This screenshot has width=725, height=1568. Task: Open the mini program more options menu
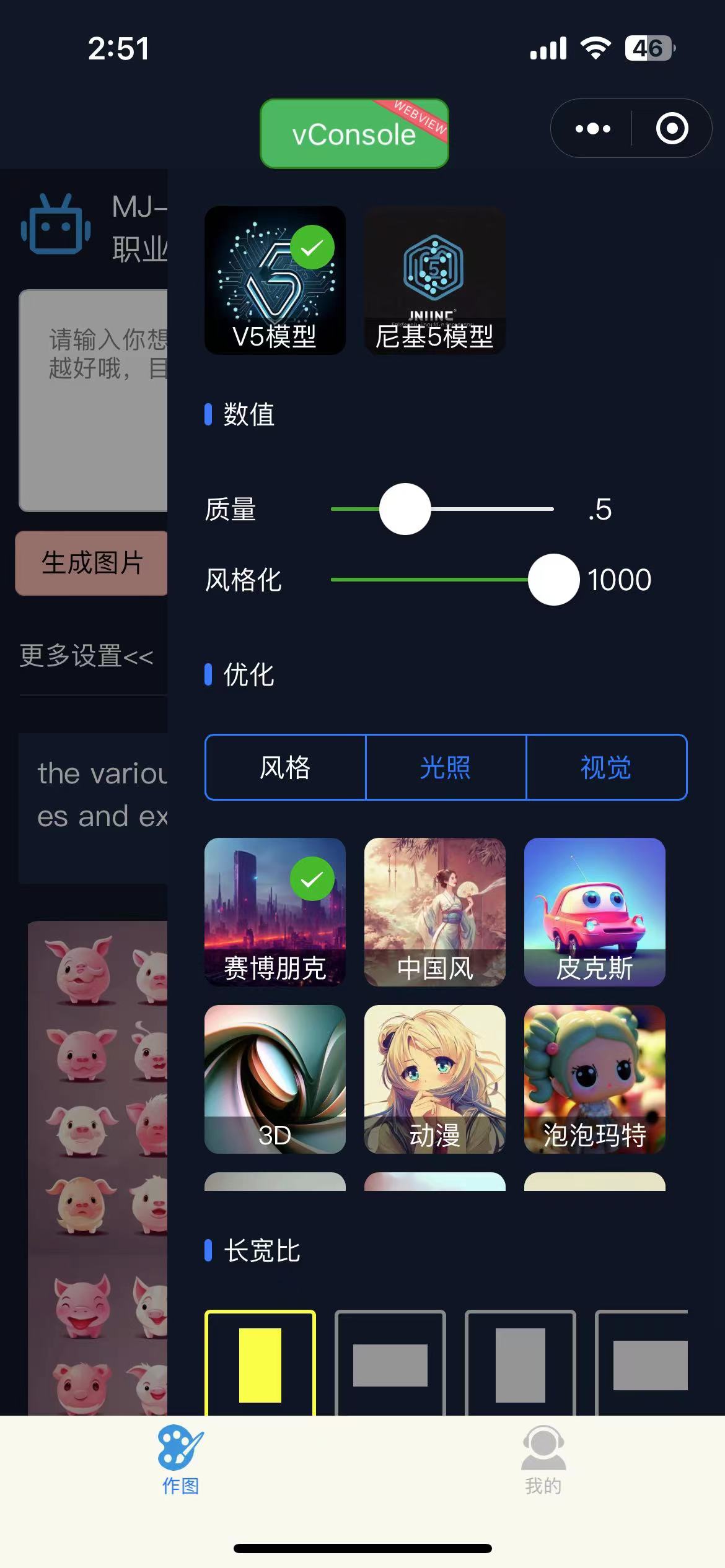592,129
